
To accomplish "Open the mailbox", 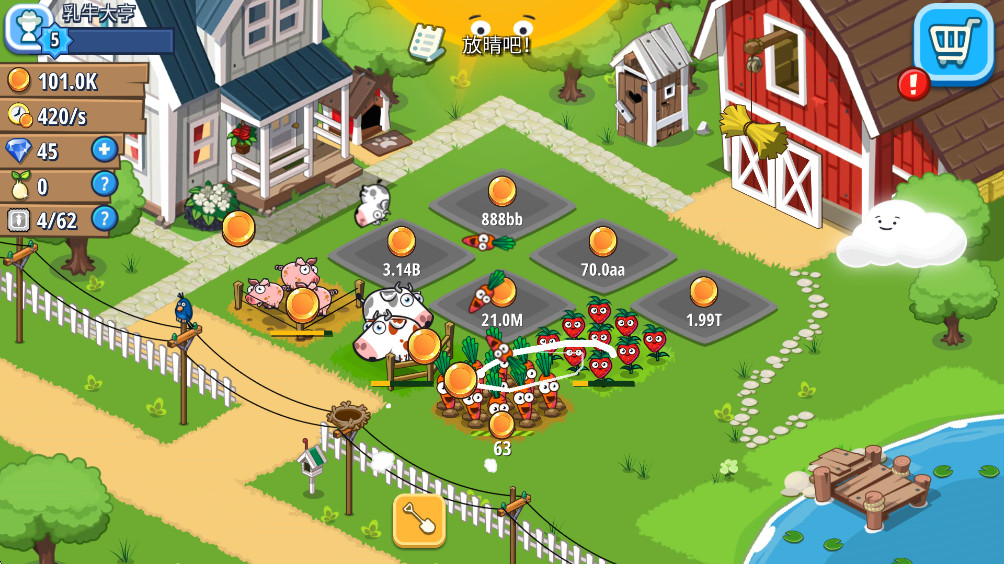I will [x=312, y=464].
